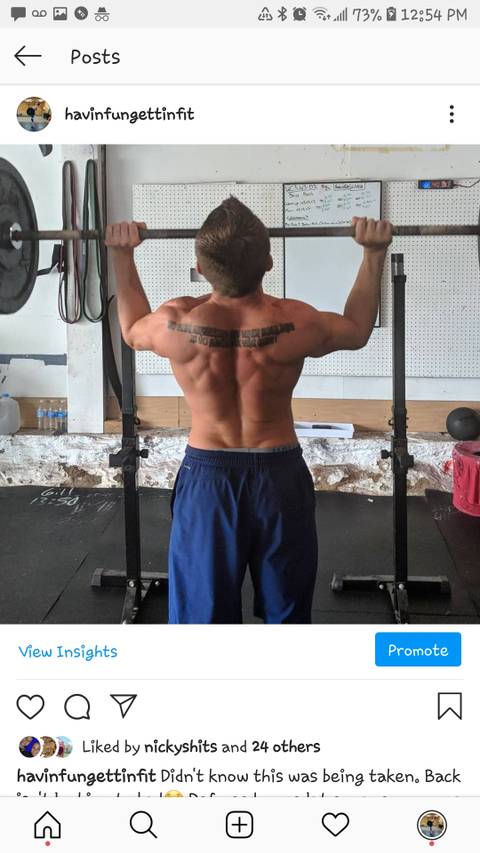
Task: View Insights for this post
Action: click(x=68, y=651)
